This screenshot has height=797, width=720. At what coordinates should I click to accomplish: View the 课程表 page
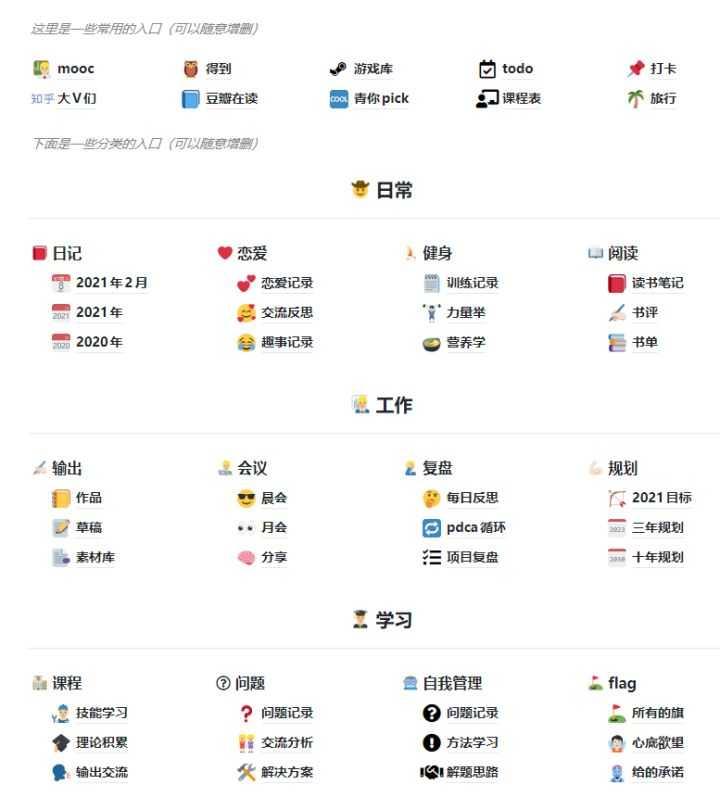pyautogui.click(x=519, y=98)
